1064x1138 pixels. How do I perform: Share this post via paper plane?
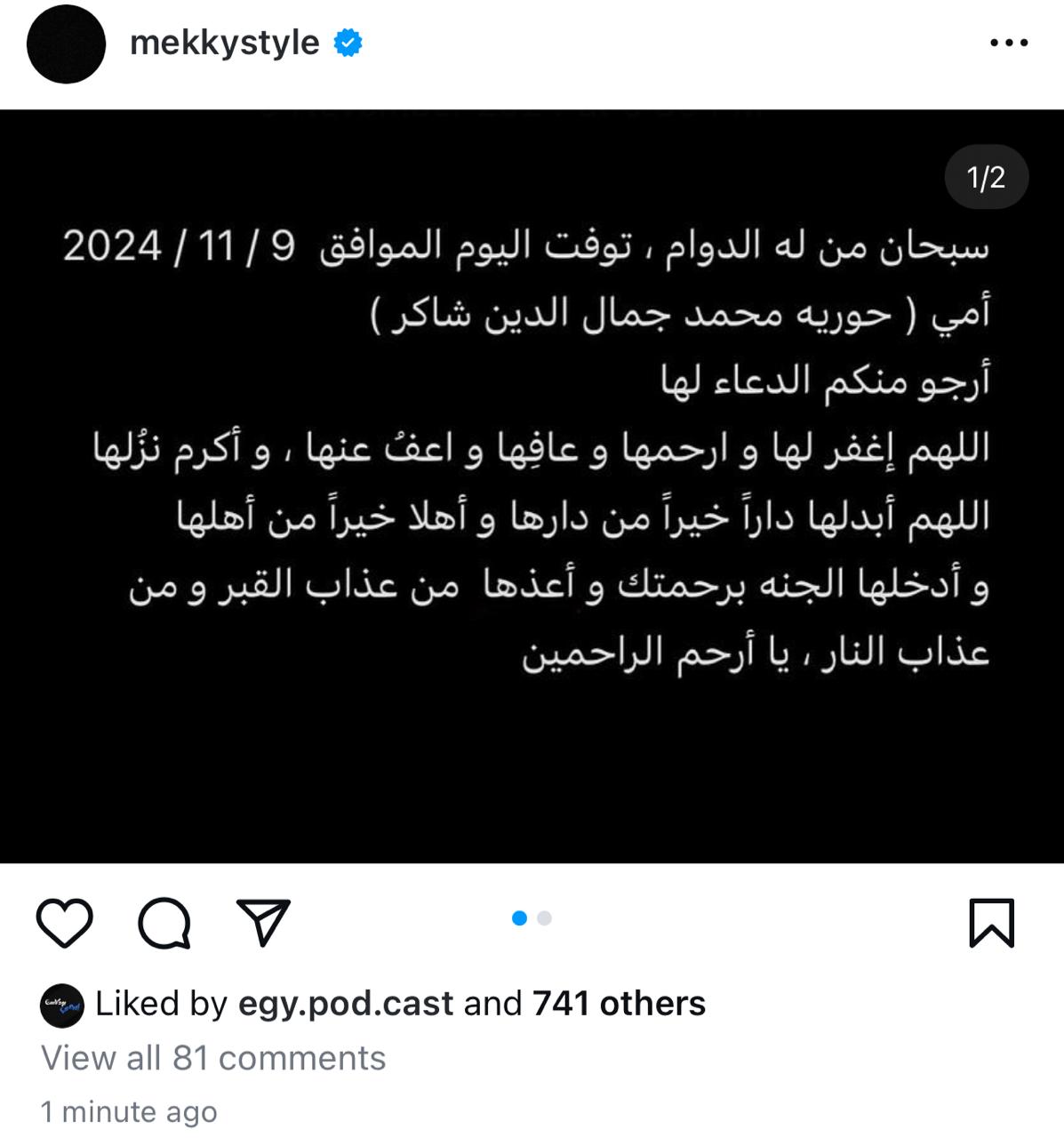point(263,923)
